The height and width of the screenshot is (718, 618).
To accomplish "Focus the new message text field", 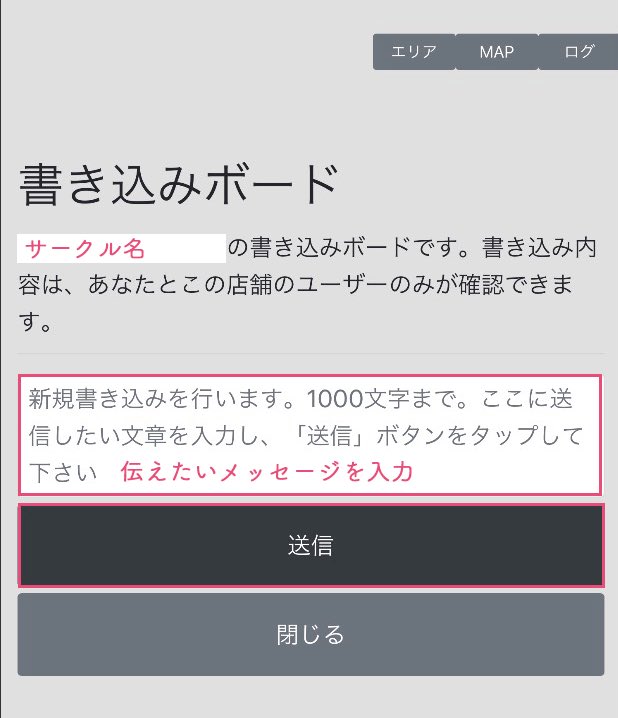I will click(x=310, y=435).
